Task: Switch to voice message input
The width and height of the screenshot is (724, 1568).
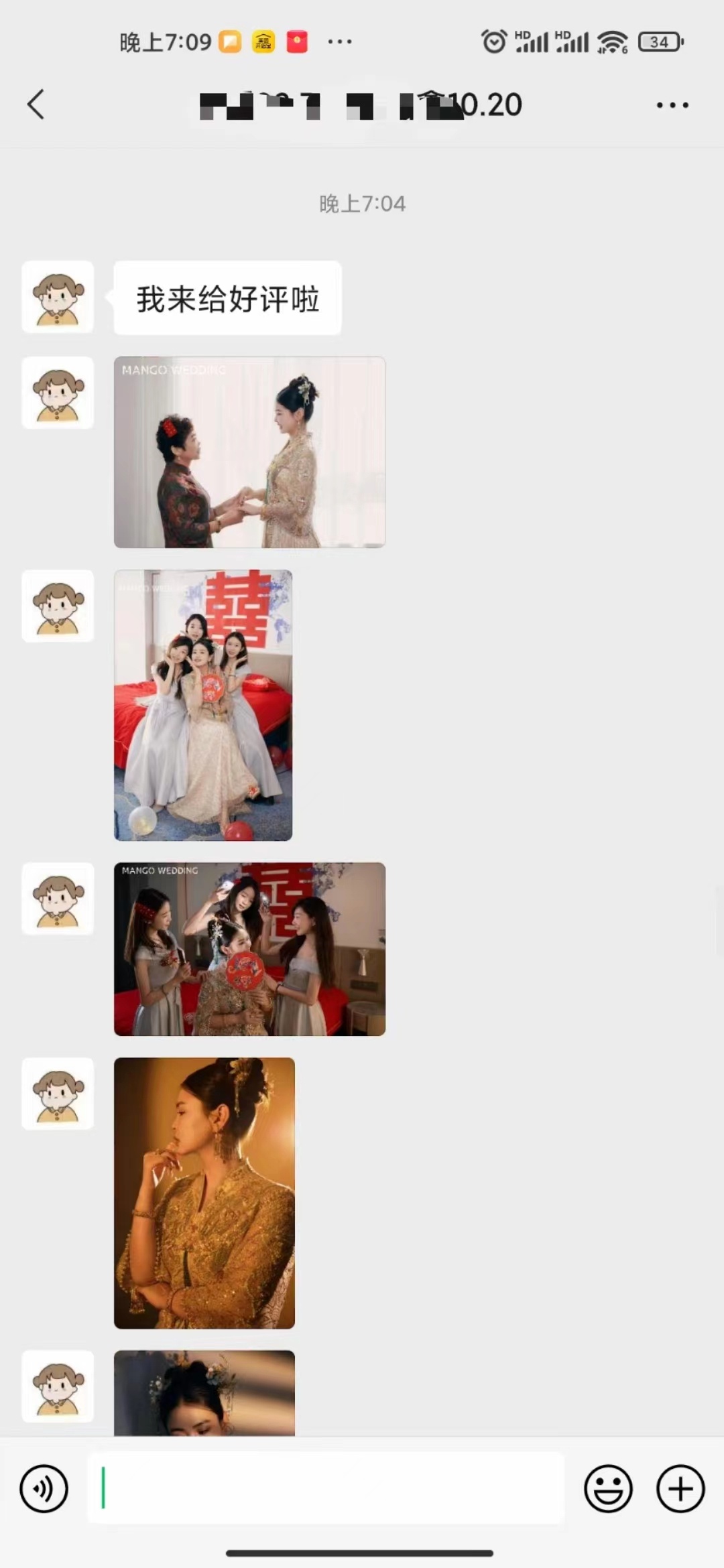Action: (44, 1489)
